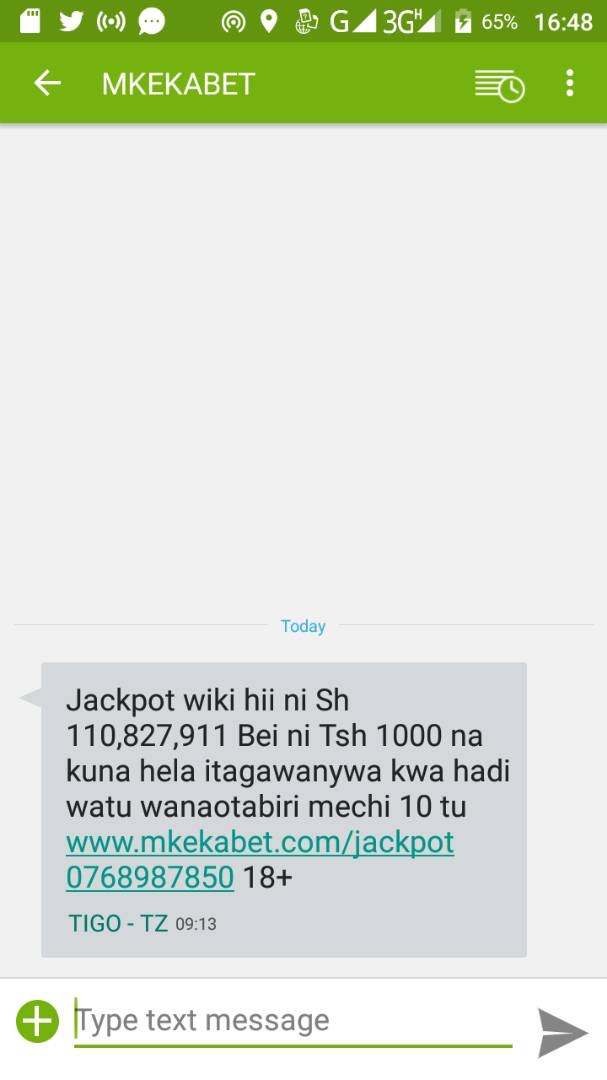Open the three-dot overflow menu
The height and width of the screenshot is (1080, 607).
click(x=569, y=83)
